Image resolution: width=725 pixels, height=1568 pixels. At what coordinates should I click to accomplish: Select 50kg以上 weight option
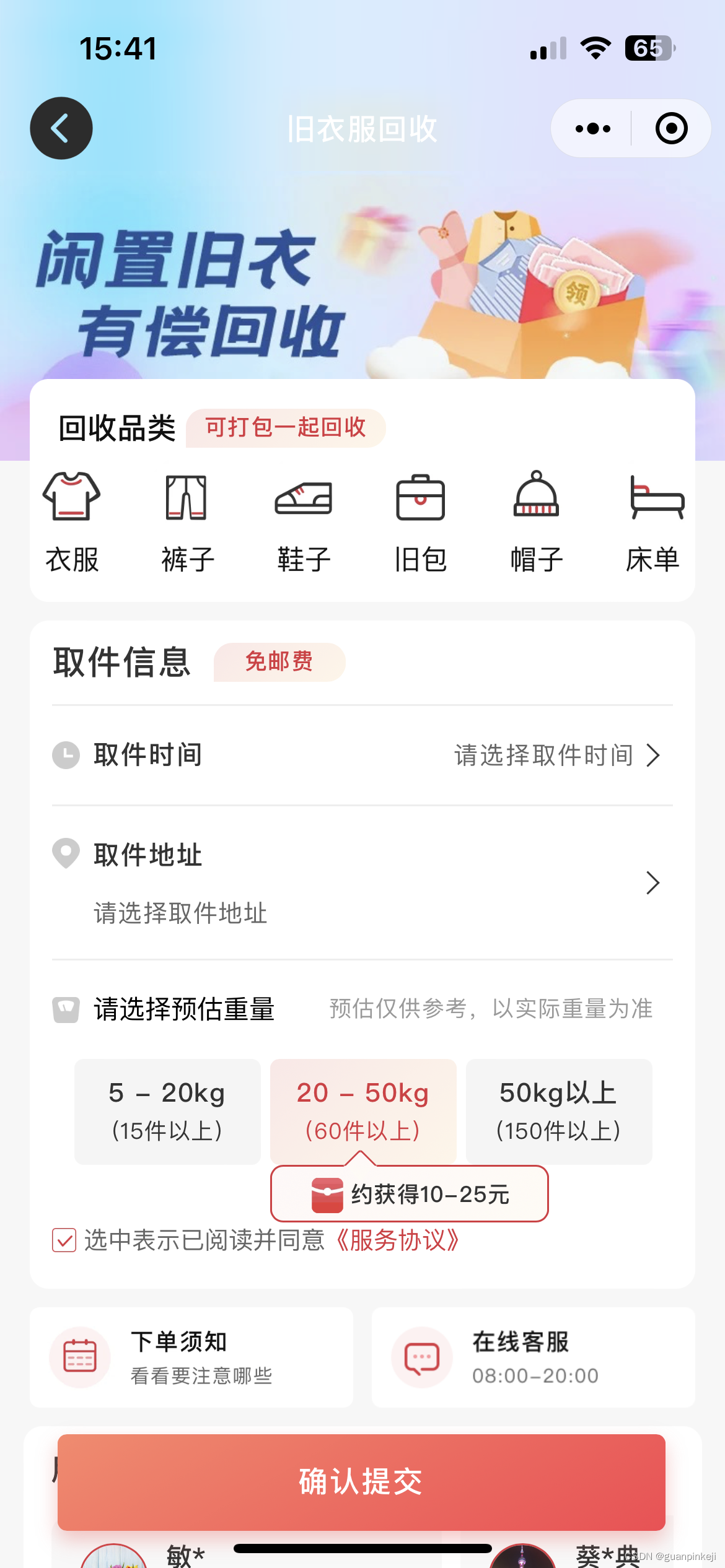tap(558, 1111)
